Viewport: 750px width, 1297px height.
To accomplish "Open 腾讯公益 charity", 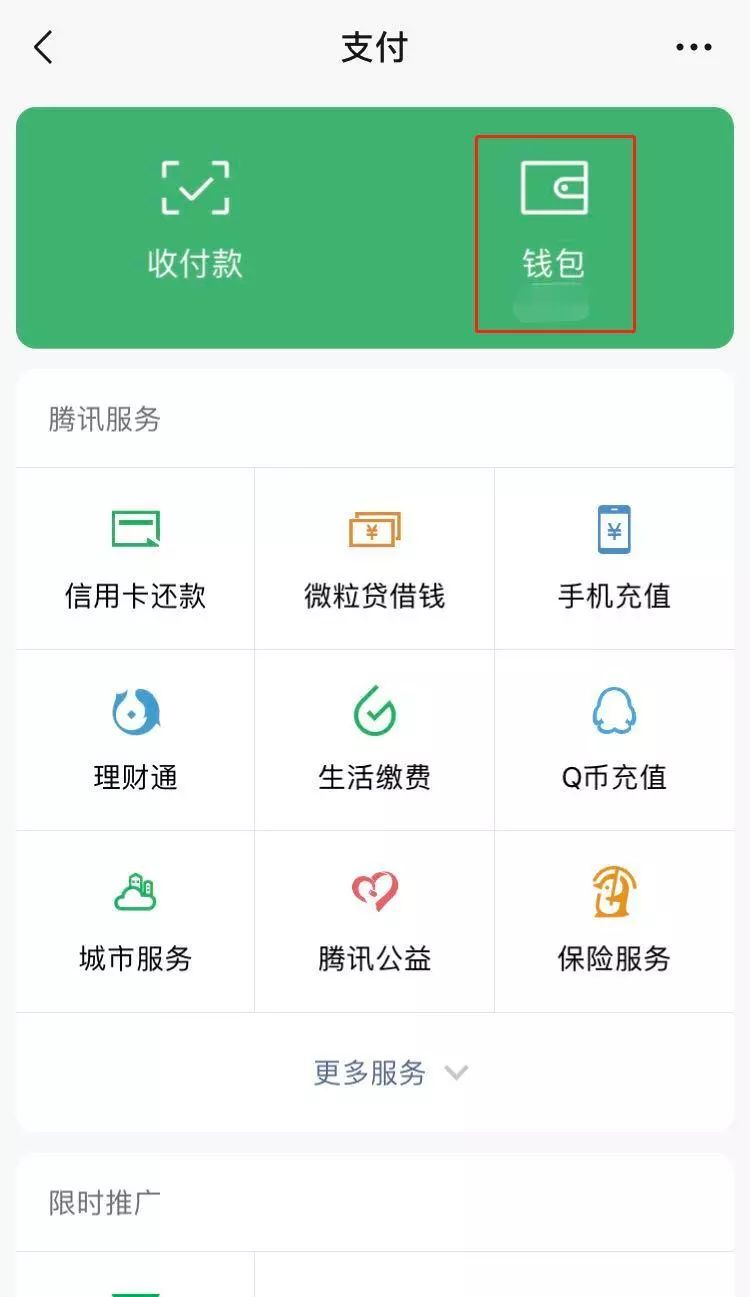I will (x=374, y=921).
